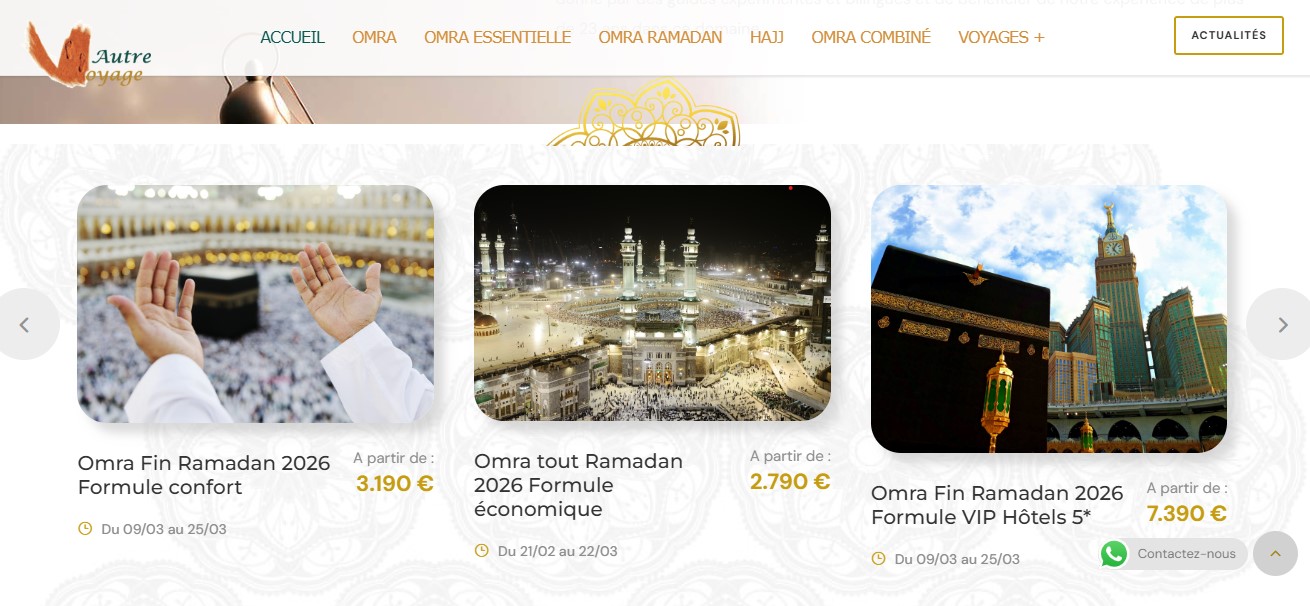1310x606 pixels.
Task: Tap the Actualités button
Action: [x=1228, y=35]
